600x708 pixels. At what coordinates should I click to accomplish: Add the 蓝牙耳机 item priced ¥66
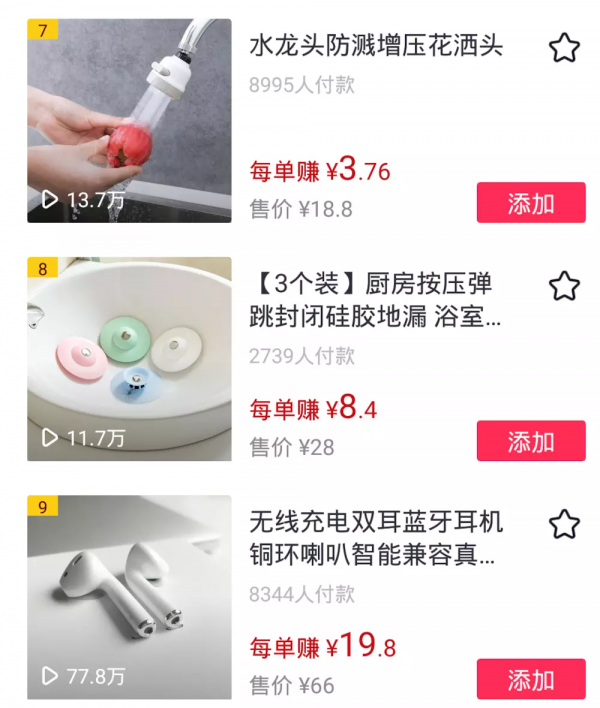530,679
